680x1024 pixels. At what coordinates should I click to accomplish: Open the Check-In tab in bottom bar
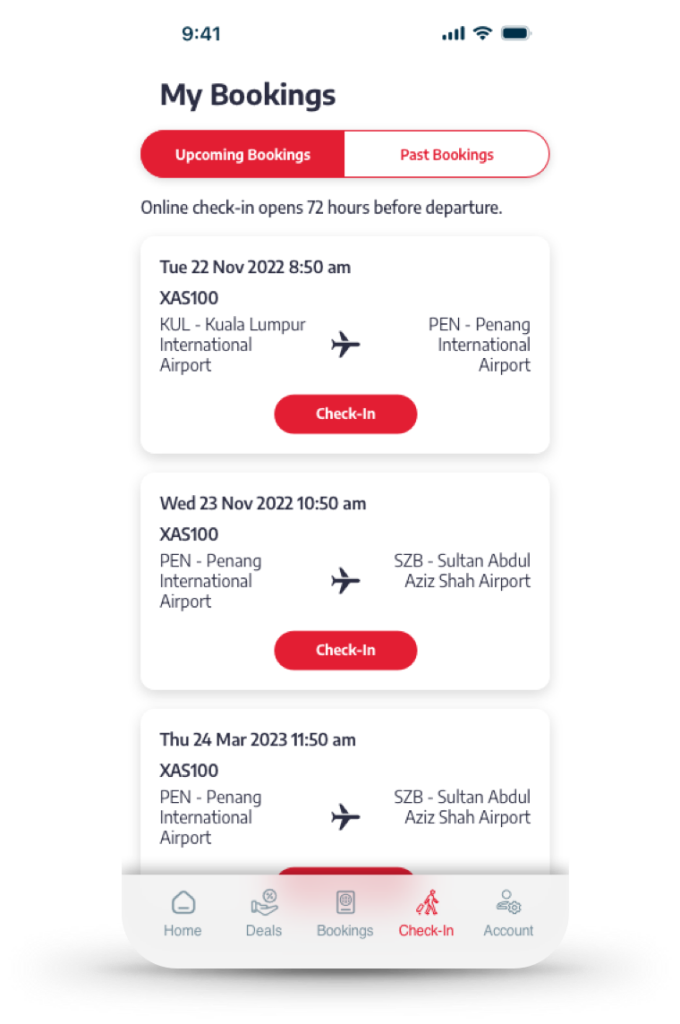(426, 914)
